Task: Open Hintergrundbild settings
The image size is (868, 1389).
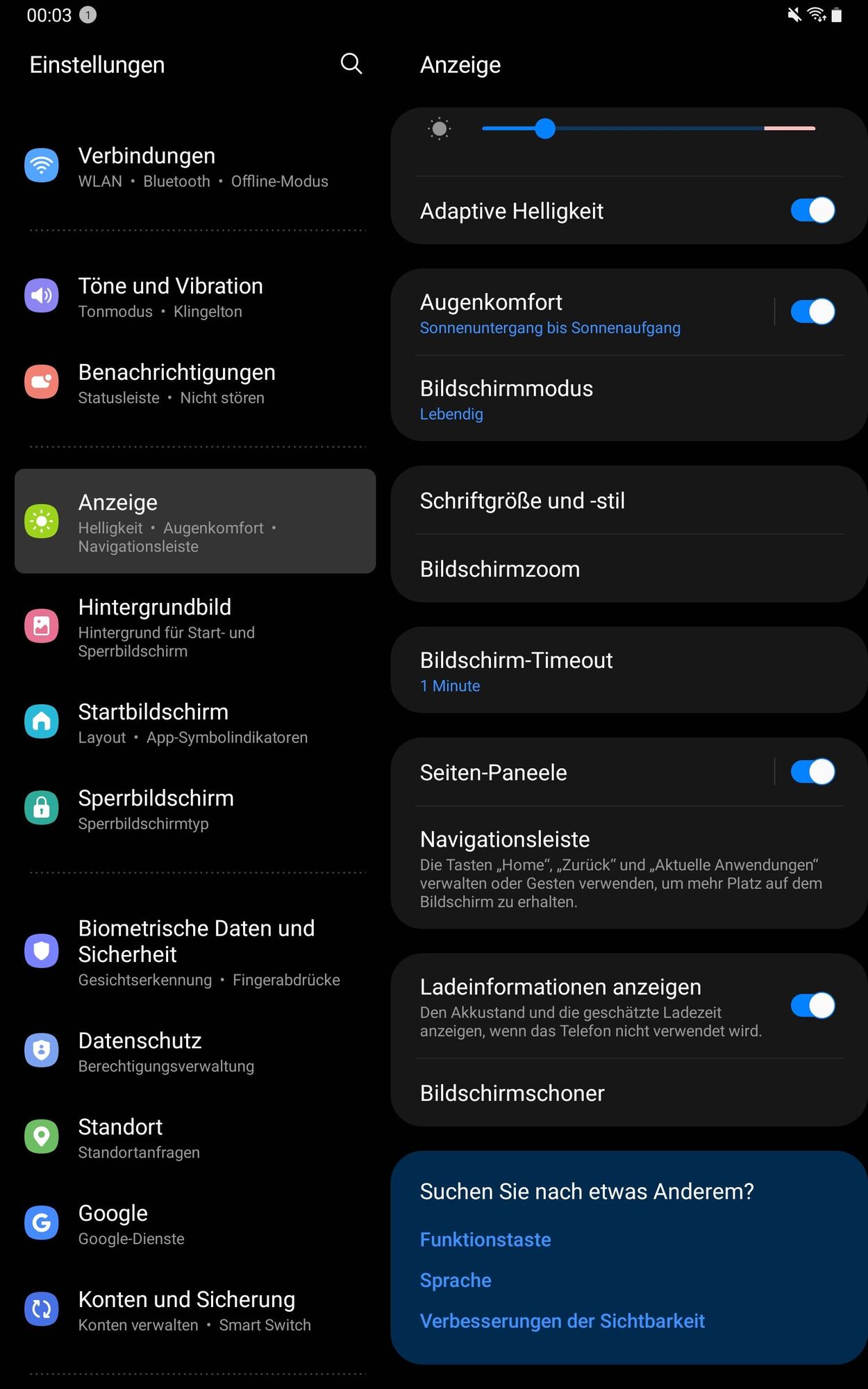Action: click(x=194, y=628)
